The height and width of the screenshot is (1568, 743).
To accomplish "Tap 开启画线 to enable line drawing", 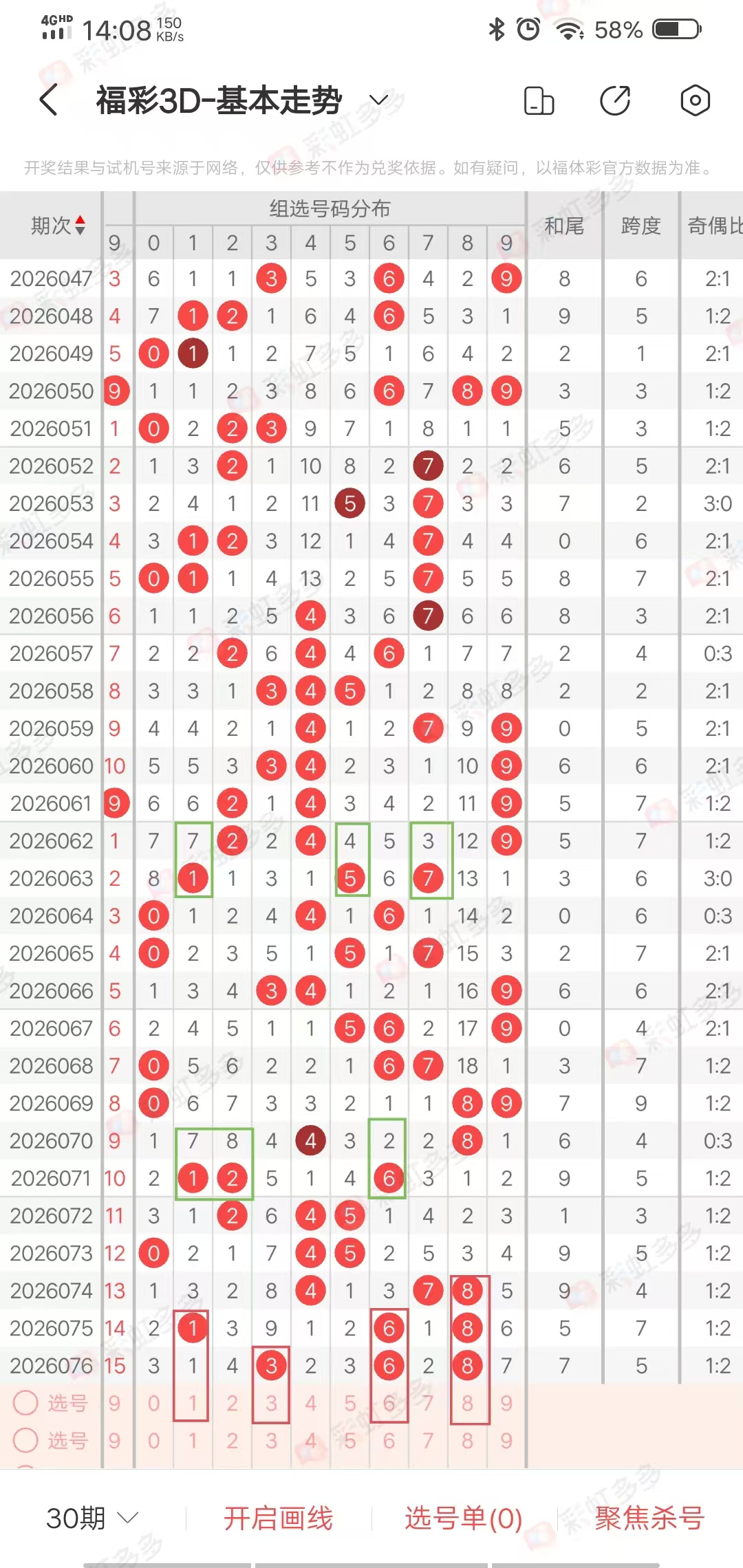I will [x=278, y=1518].
